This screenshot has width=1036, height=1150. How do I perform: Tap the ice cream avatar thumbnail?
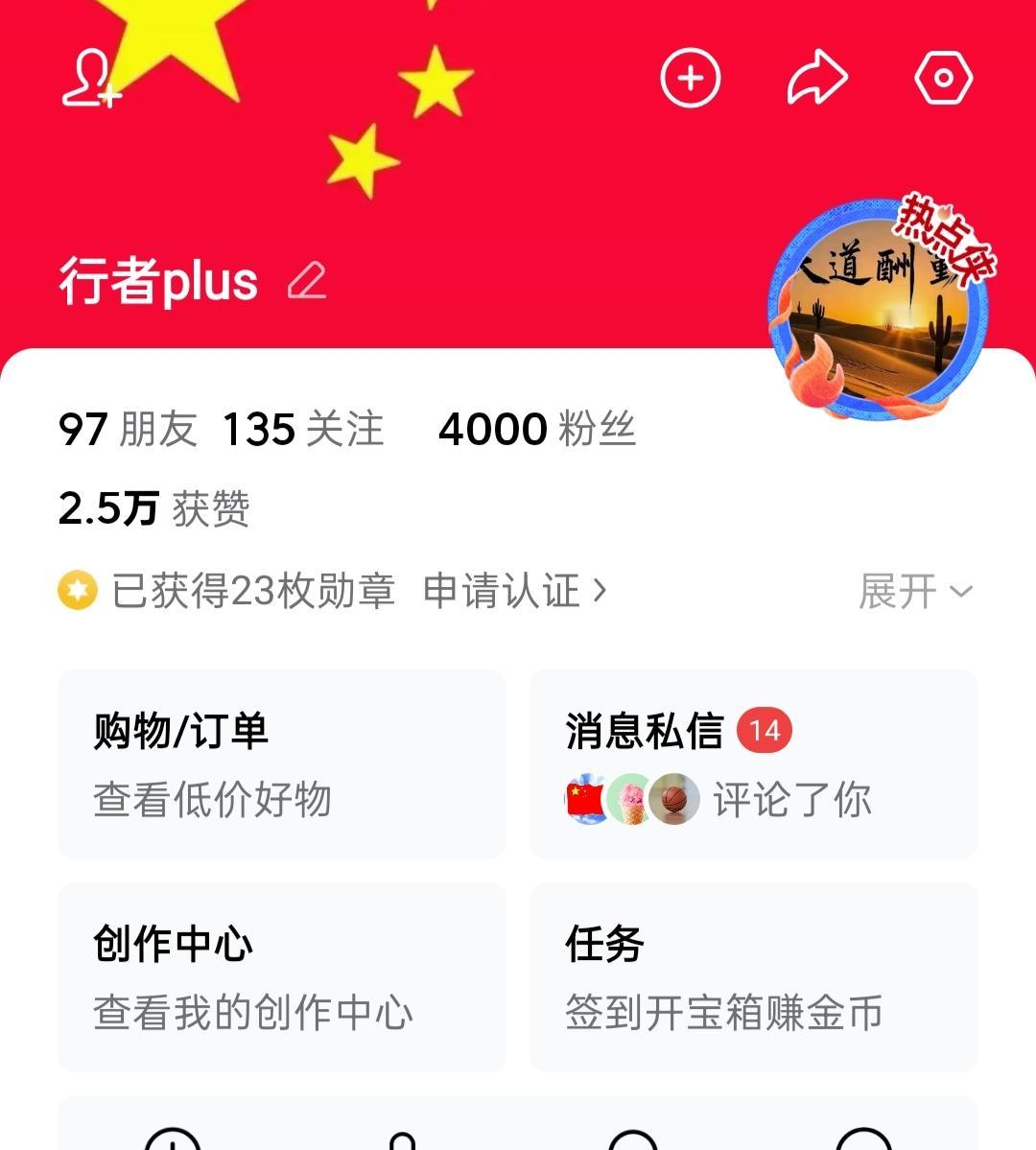(628, 798)
